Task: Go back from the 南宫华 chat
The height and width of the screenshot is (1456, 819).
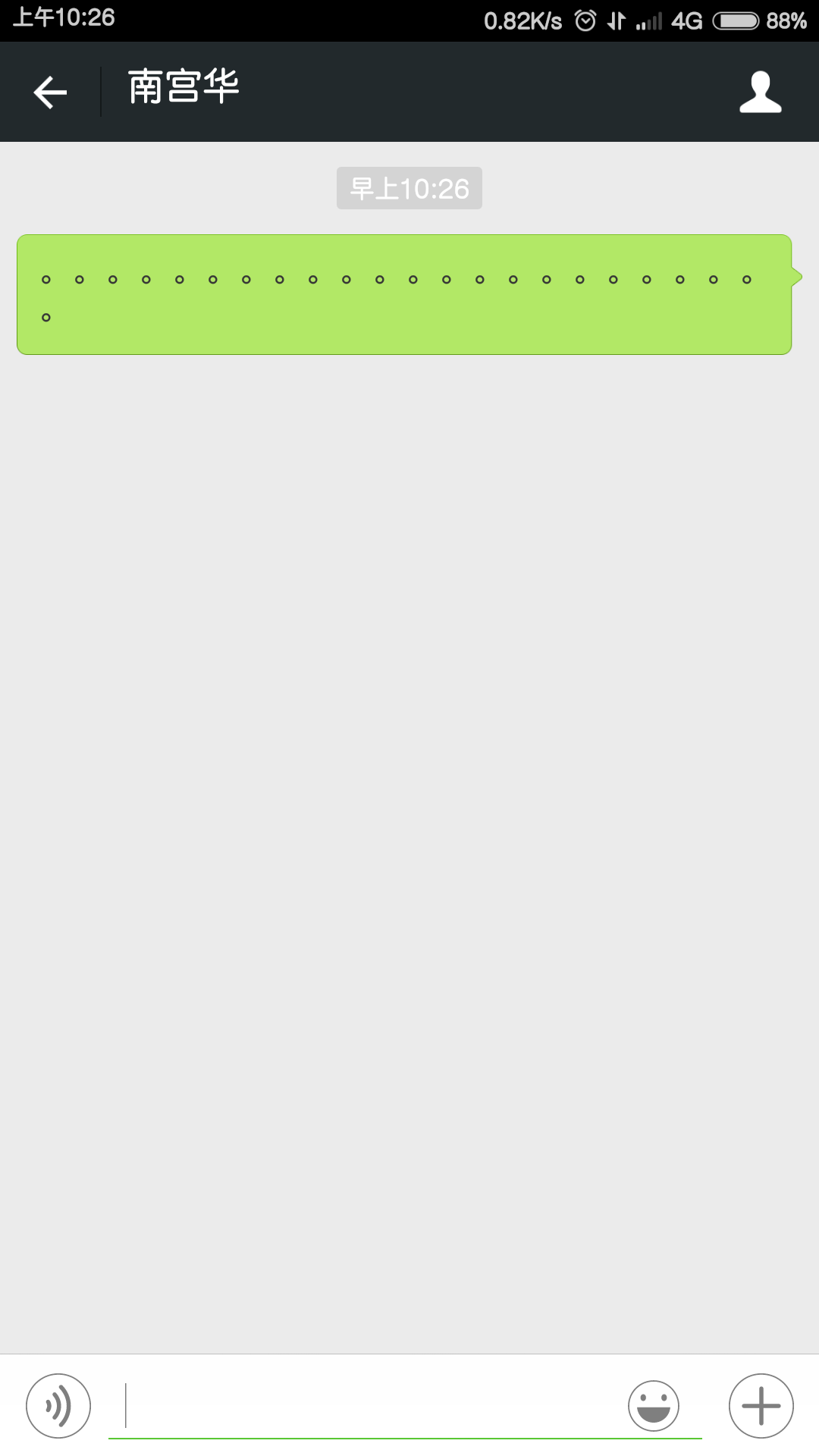Action: click(50, 93)
